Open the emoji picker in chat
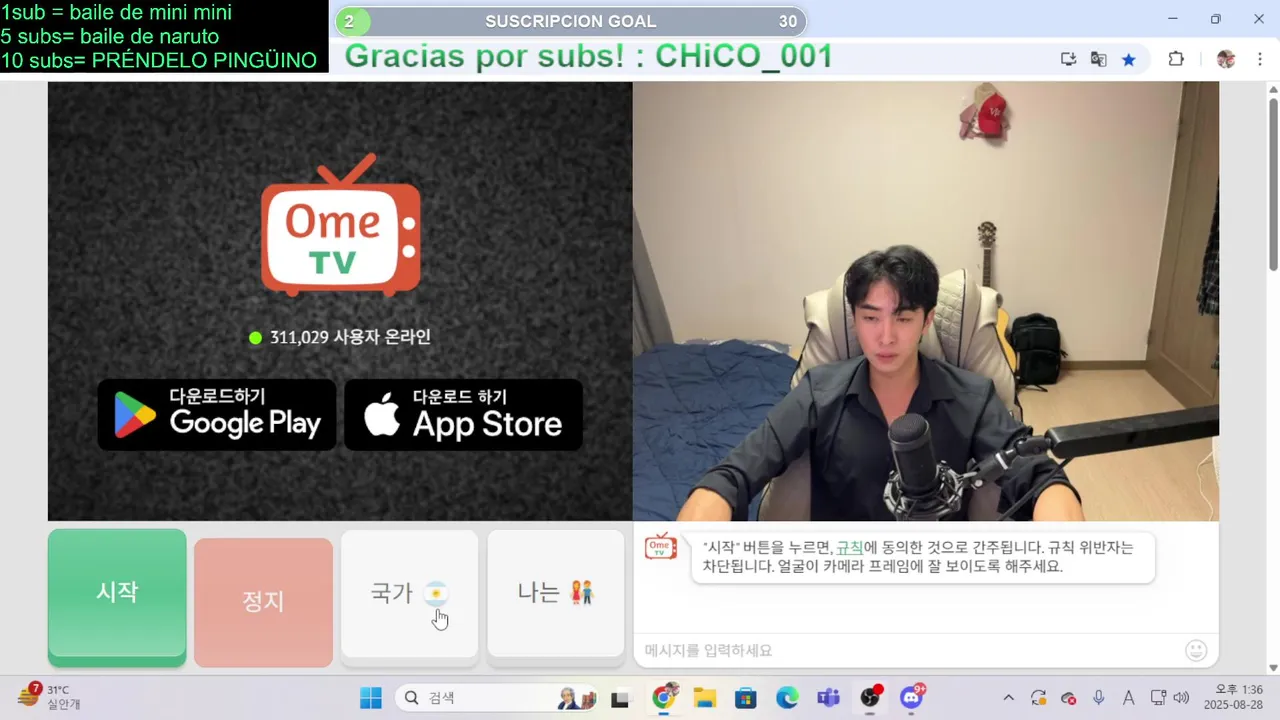This screenshot has width=1280, height=720. (1196, 651)
